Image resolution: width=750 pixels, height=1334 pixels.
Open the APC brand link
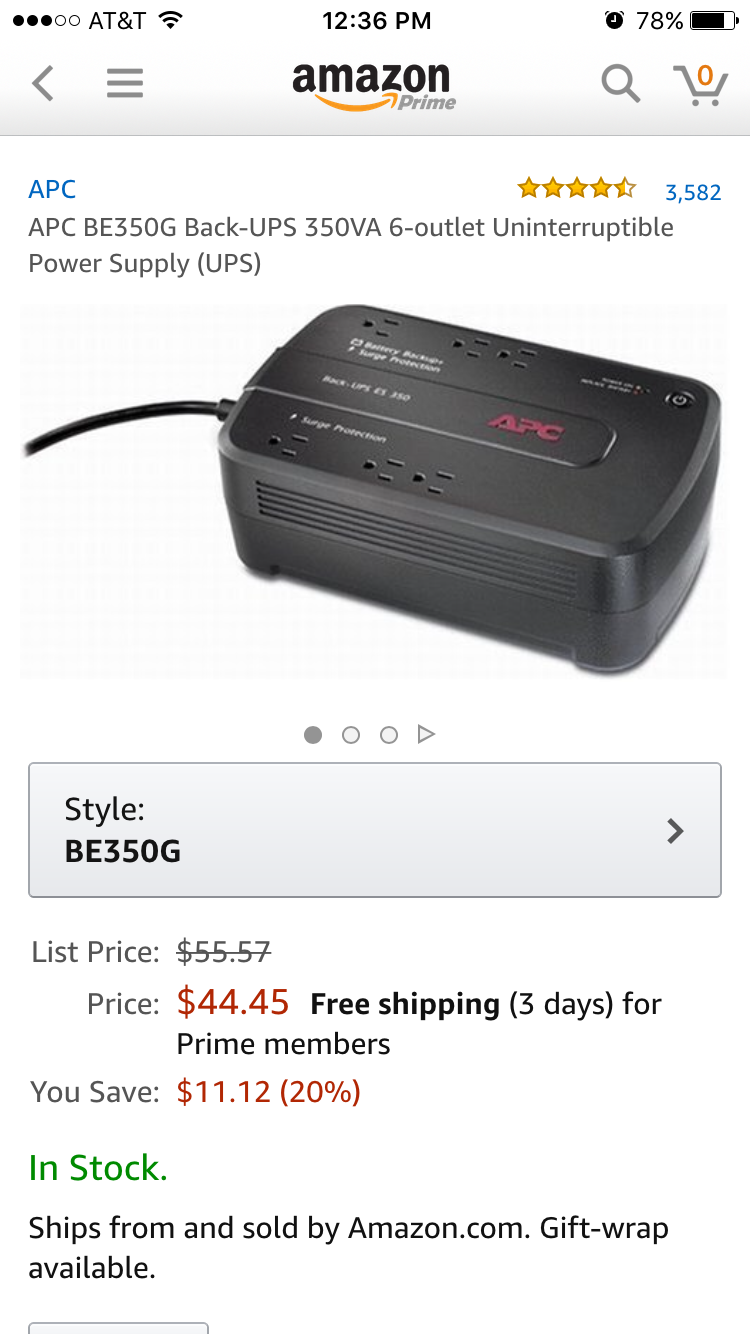pyautogui.click(x=52, y=189)
